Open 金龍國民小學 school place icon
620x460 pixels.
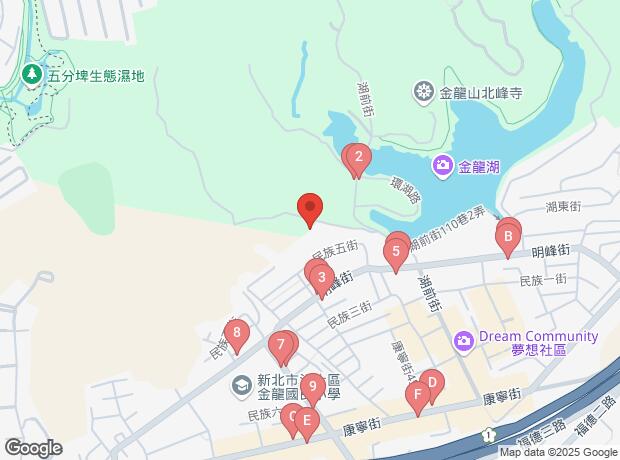click(242, 384)
